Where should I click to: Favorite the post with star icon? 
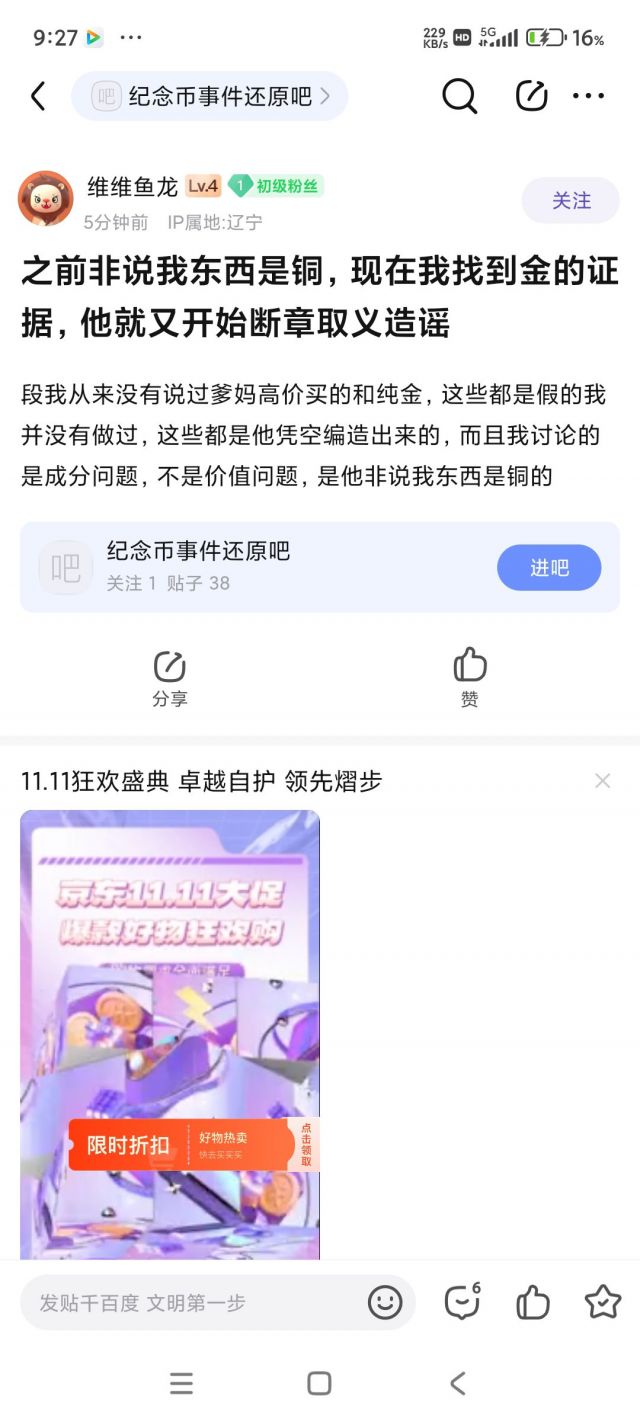(x=602, y=1302)
